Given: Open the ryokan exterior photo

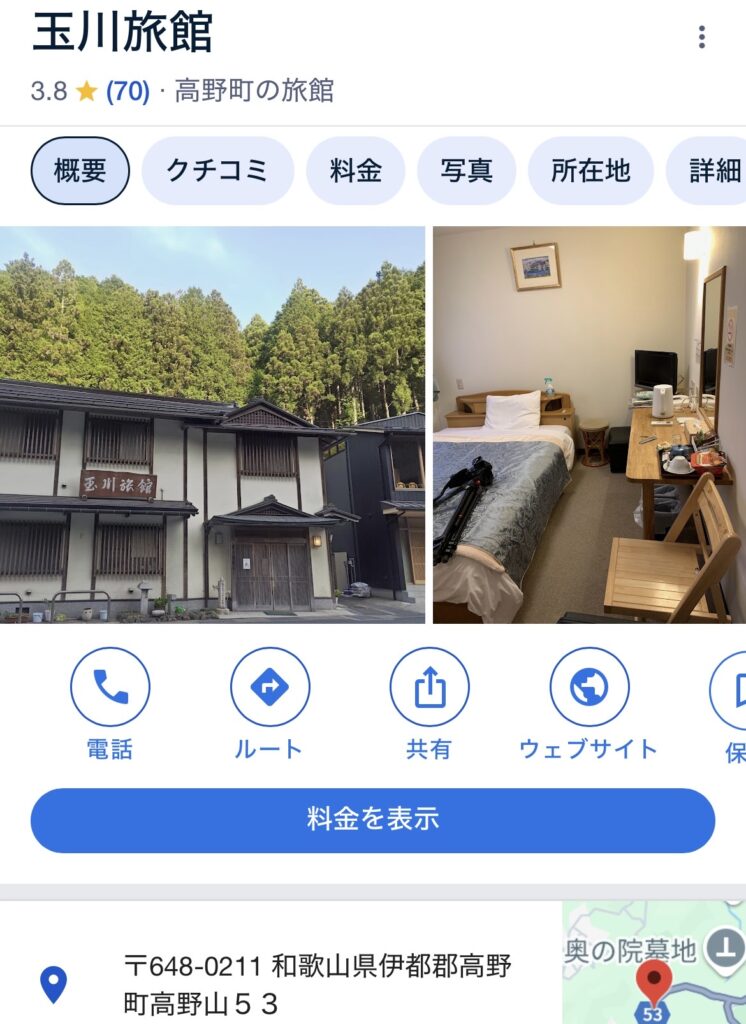Looking at the screenshot, I should [212, 424].
